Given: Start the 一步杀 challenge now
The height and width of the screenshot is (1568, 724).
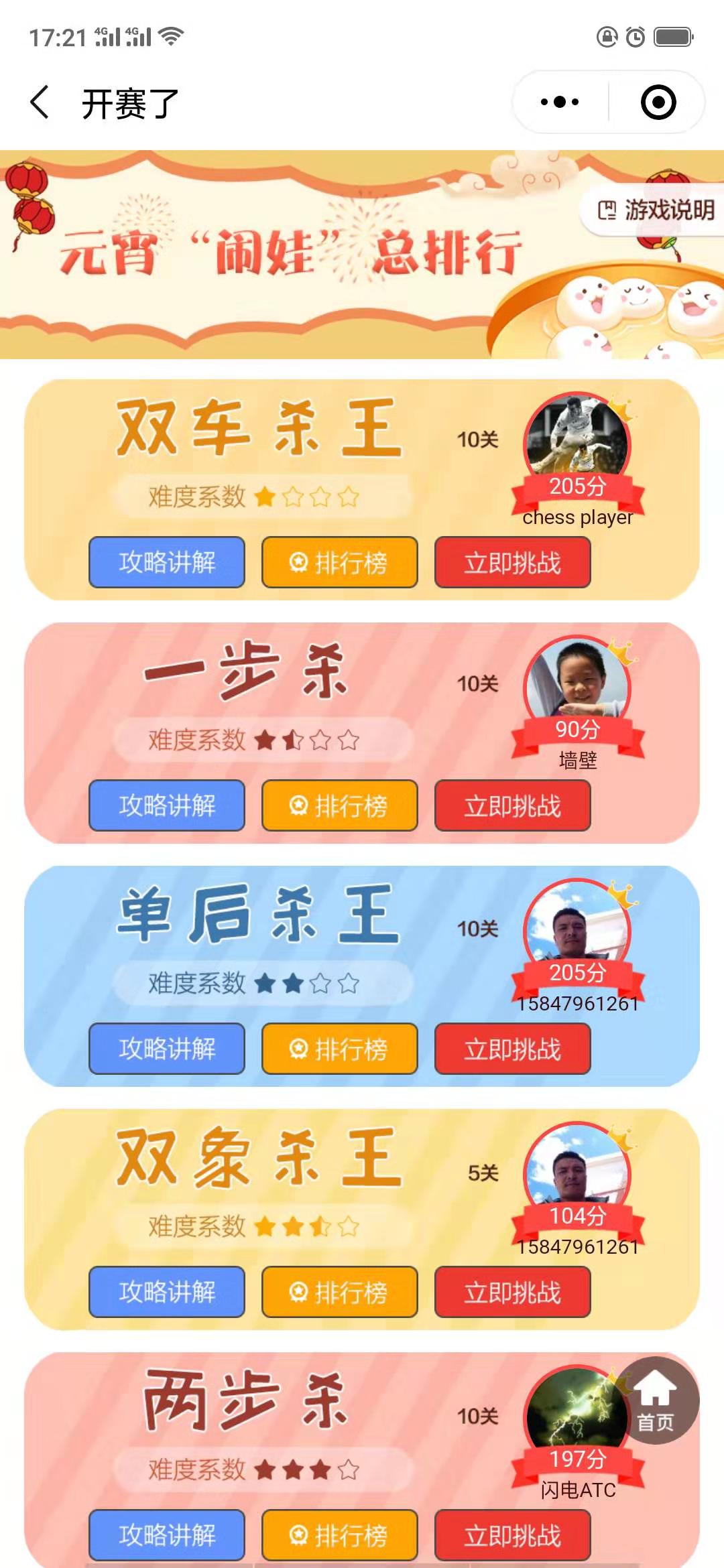Looking at the screenshot, I should pyautogui.click(x=512, y=805).
